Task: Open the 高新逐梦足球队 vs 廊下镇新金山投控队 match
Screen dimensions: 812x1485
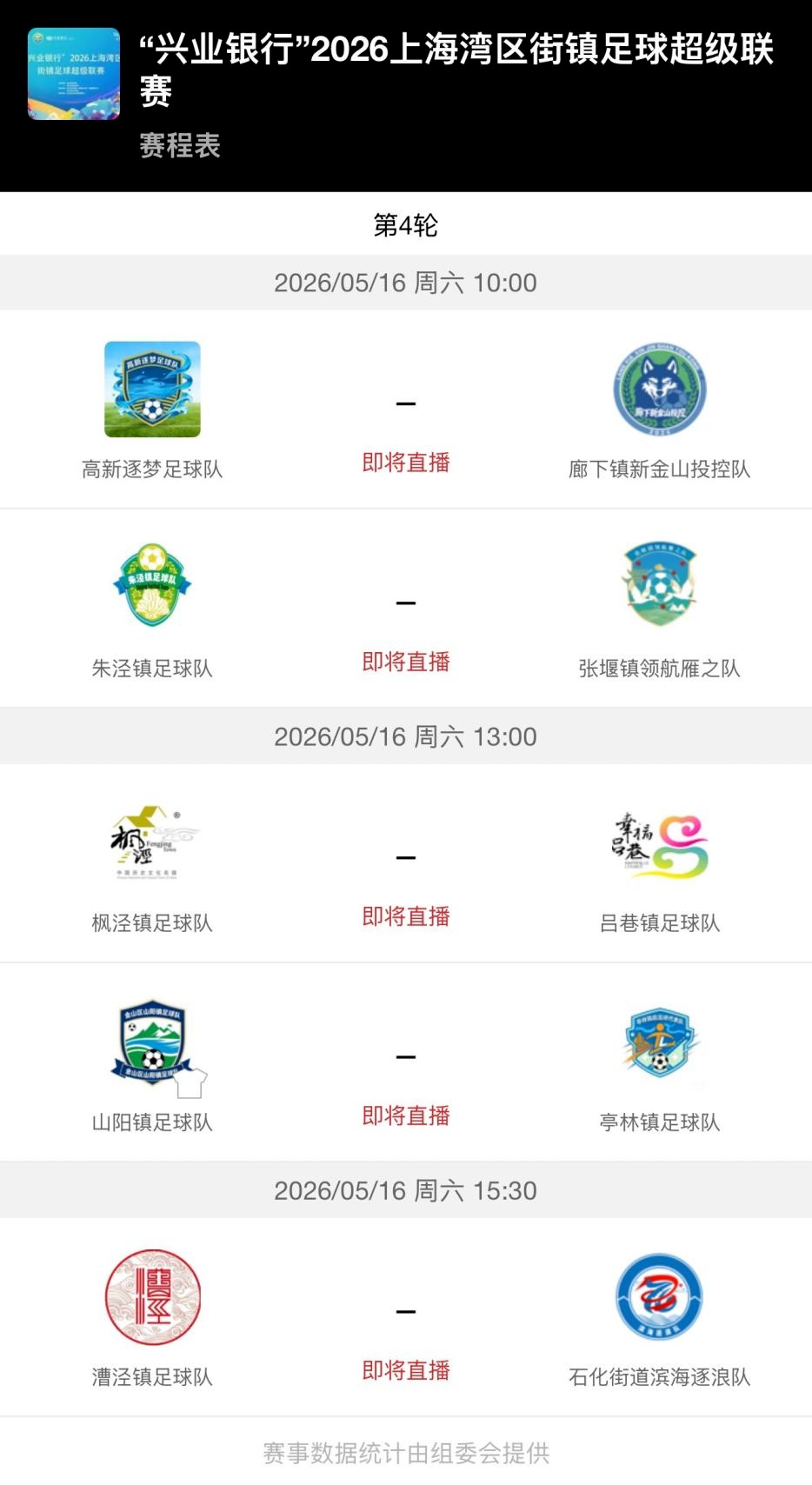Action: coord(405,410)
